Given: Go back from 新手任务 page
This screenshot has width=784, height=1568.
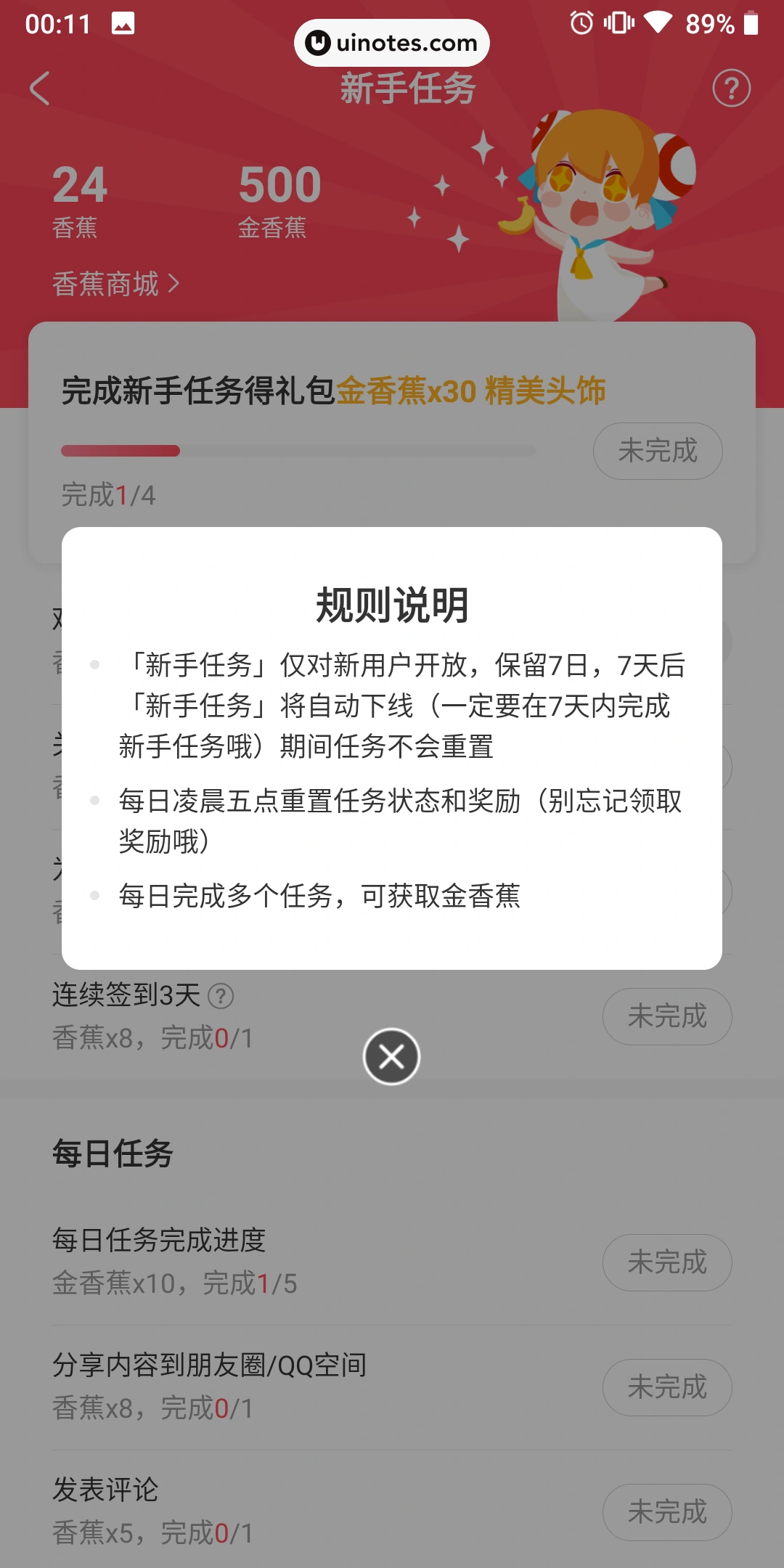Looking at the screenshot, I should 40,89.
